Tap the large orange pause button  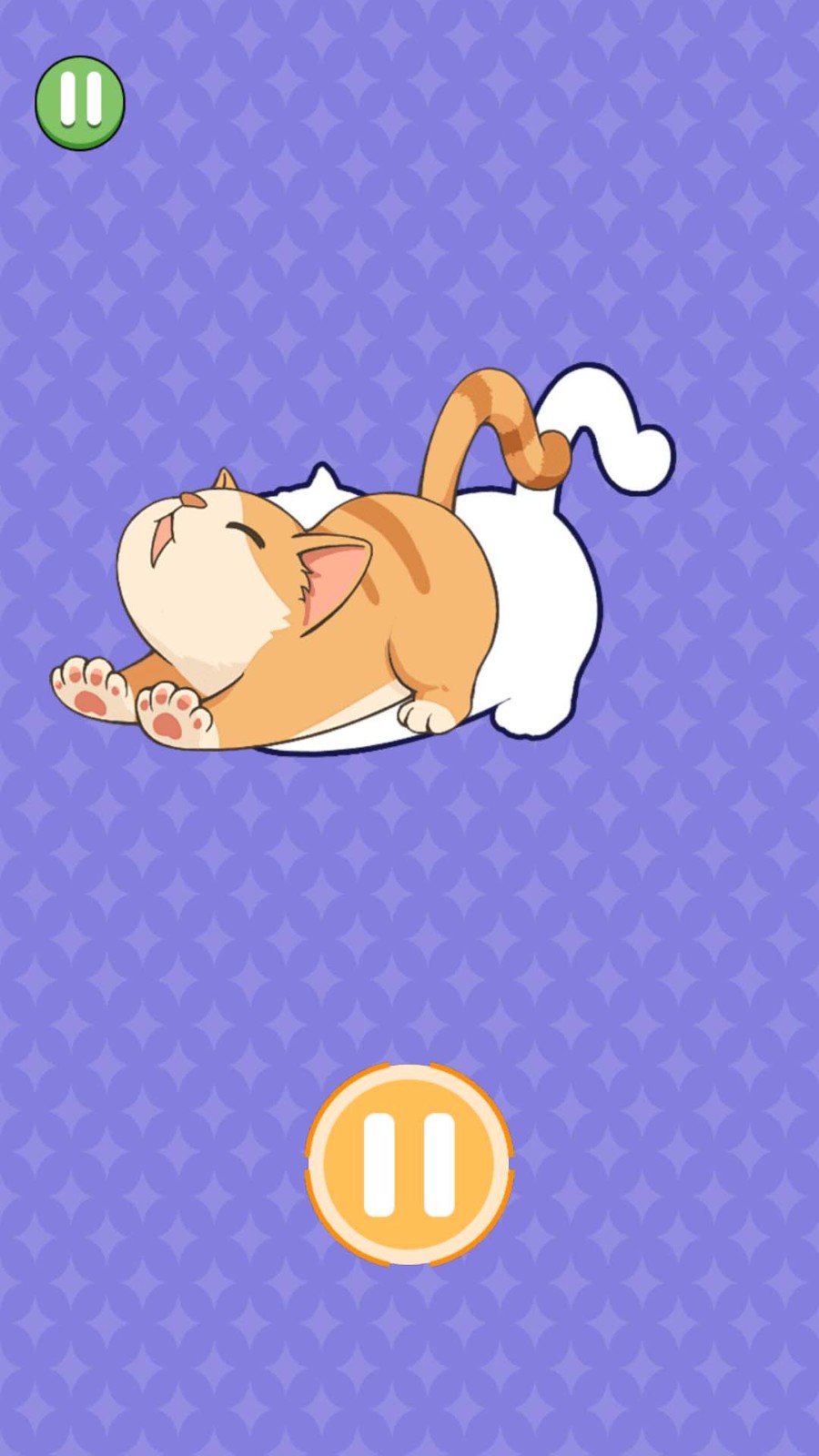pyautogui.click(x=409, y=1164)
